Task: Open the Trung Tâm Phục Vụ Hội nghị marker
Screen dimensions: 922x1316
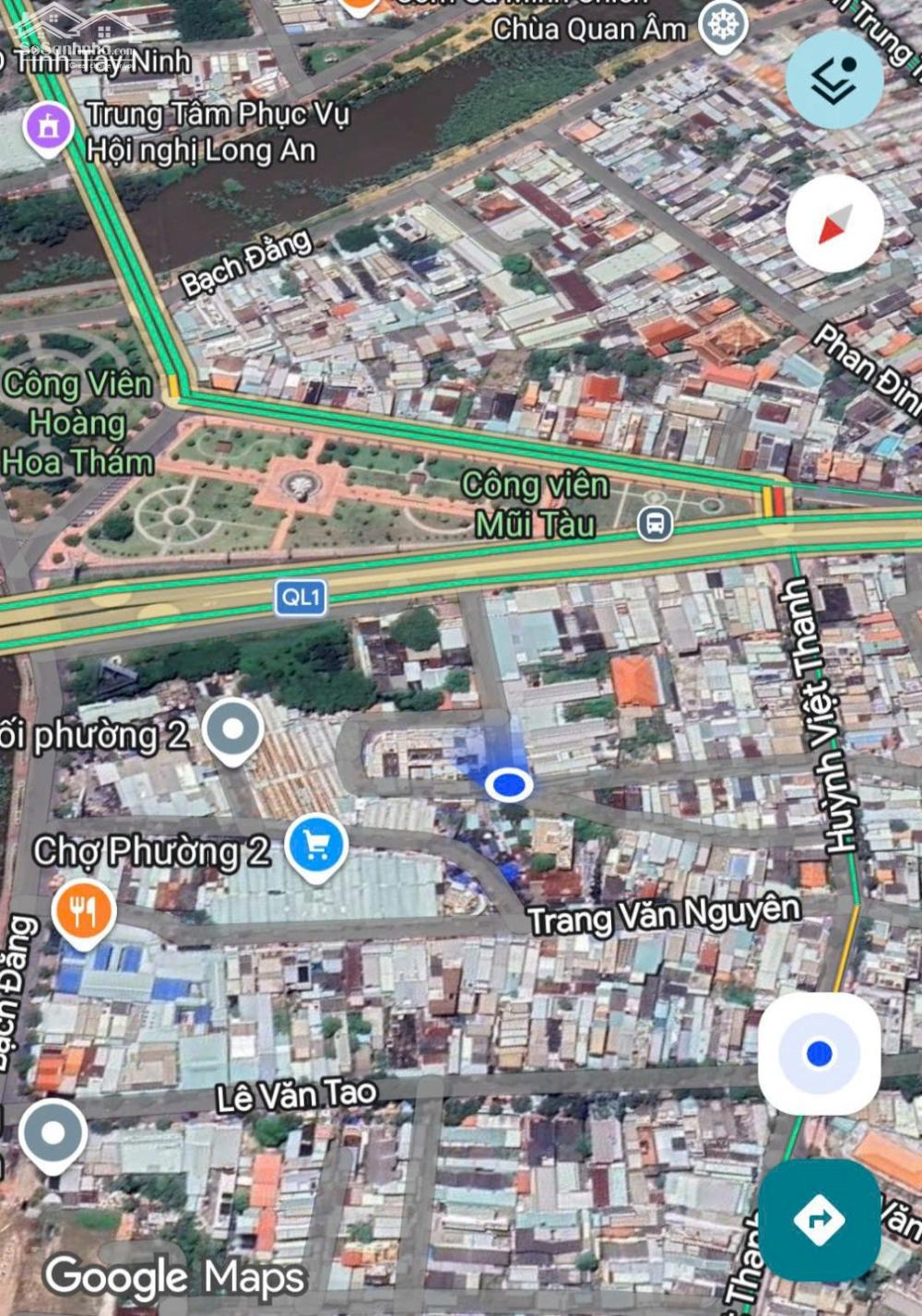Action: (49, 126)
